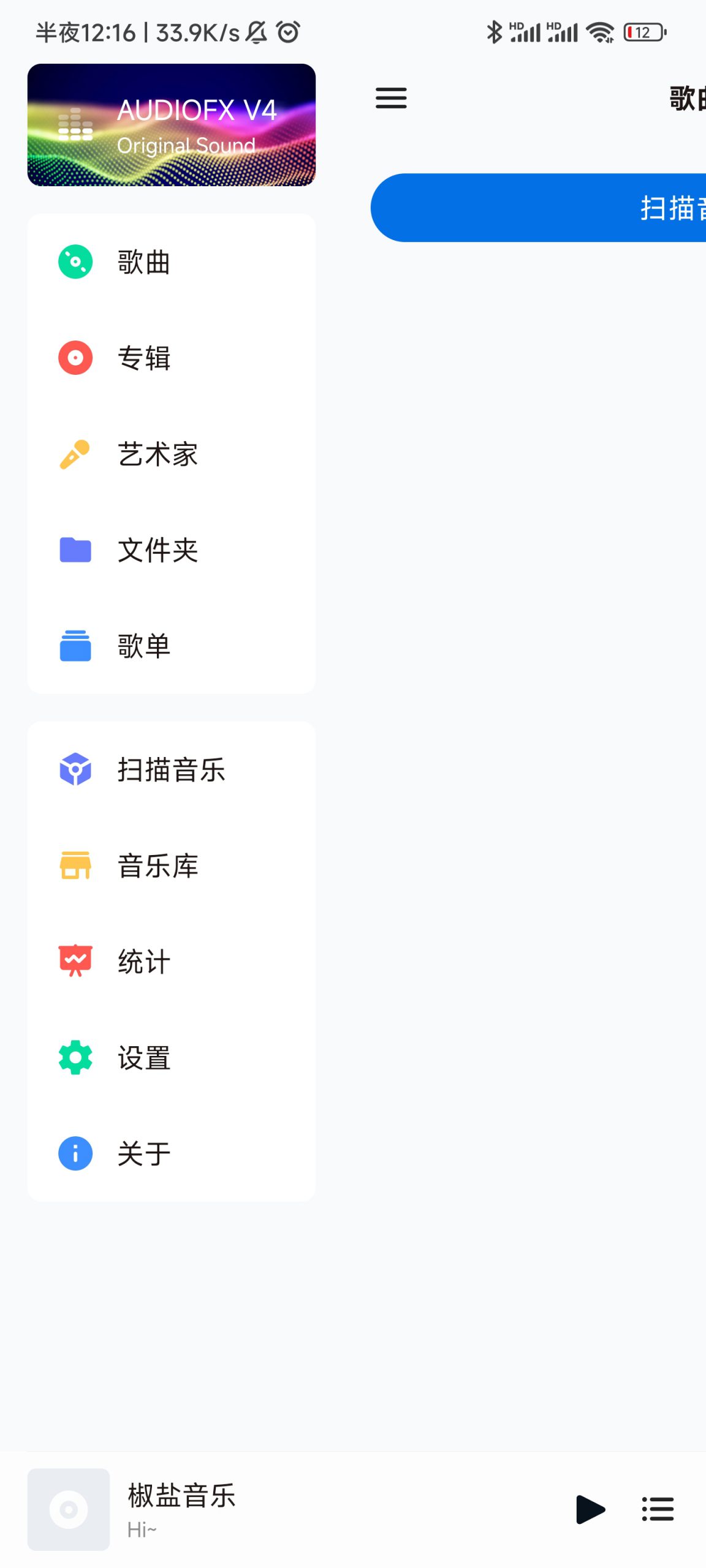Collapse the navigation drawer via hamburger icon
The image size is (706, 1568).
tap(391, 98)
